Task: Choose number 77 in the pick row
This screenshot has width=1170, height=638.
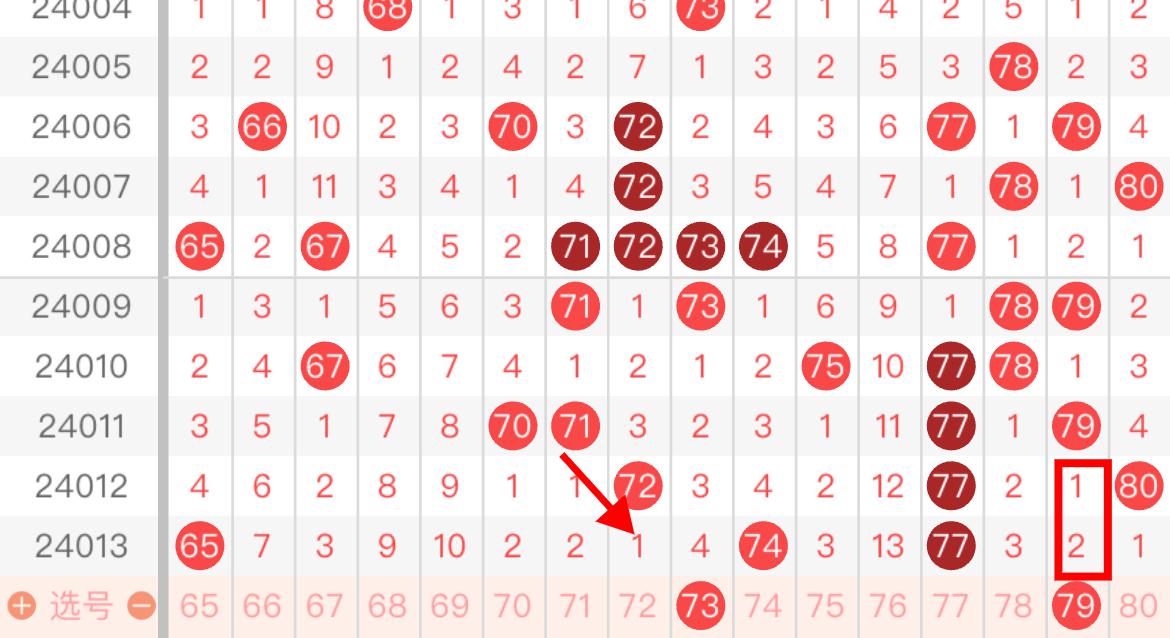Action: coord(950,606)
